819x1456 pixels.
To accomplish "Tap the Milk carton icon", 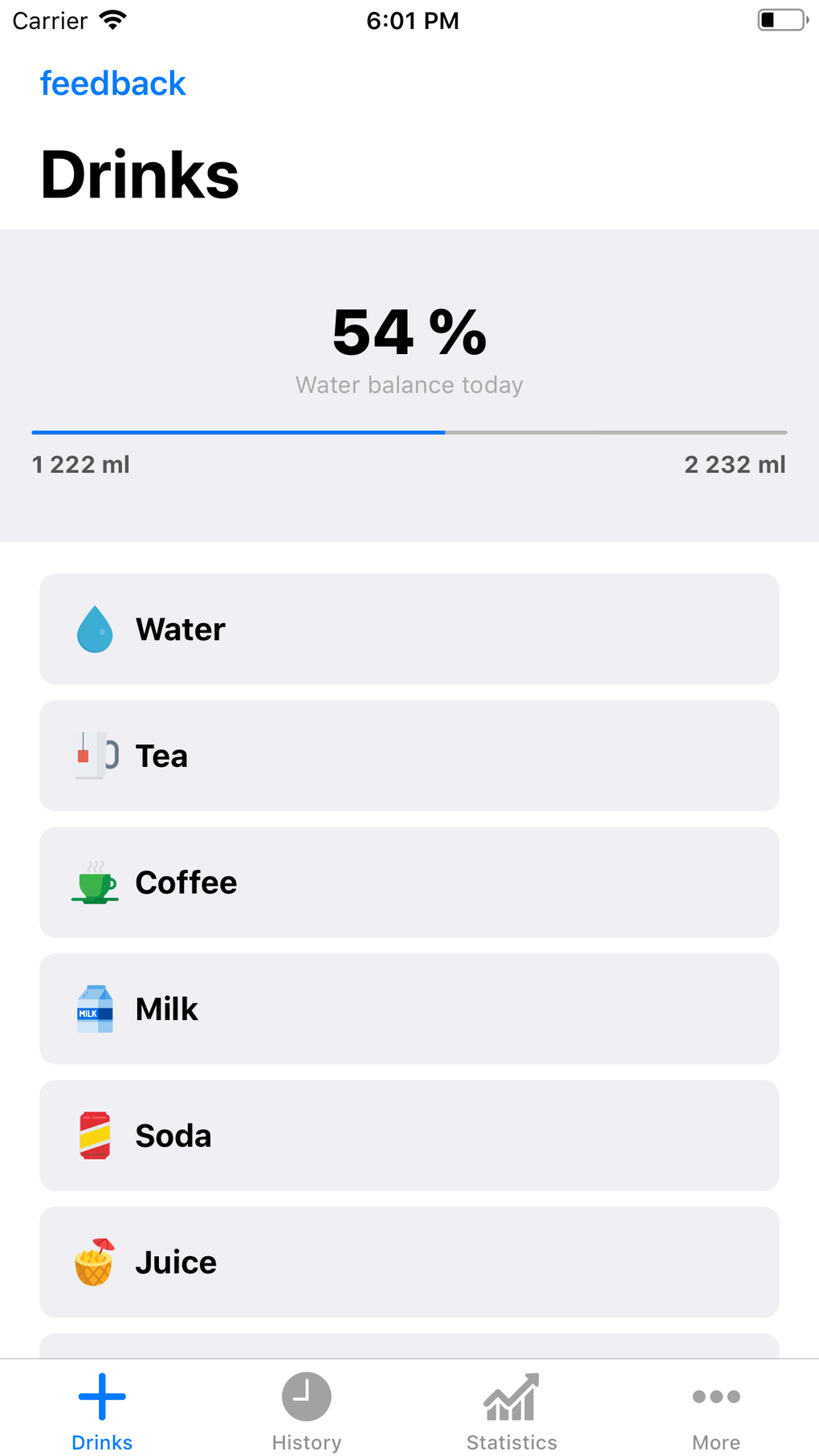I will (x=94, y=1009).
